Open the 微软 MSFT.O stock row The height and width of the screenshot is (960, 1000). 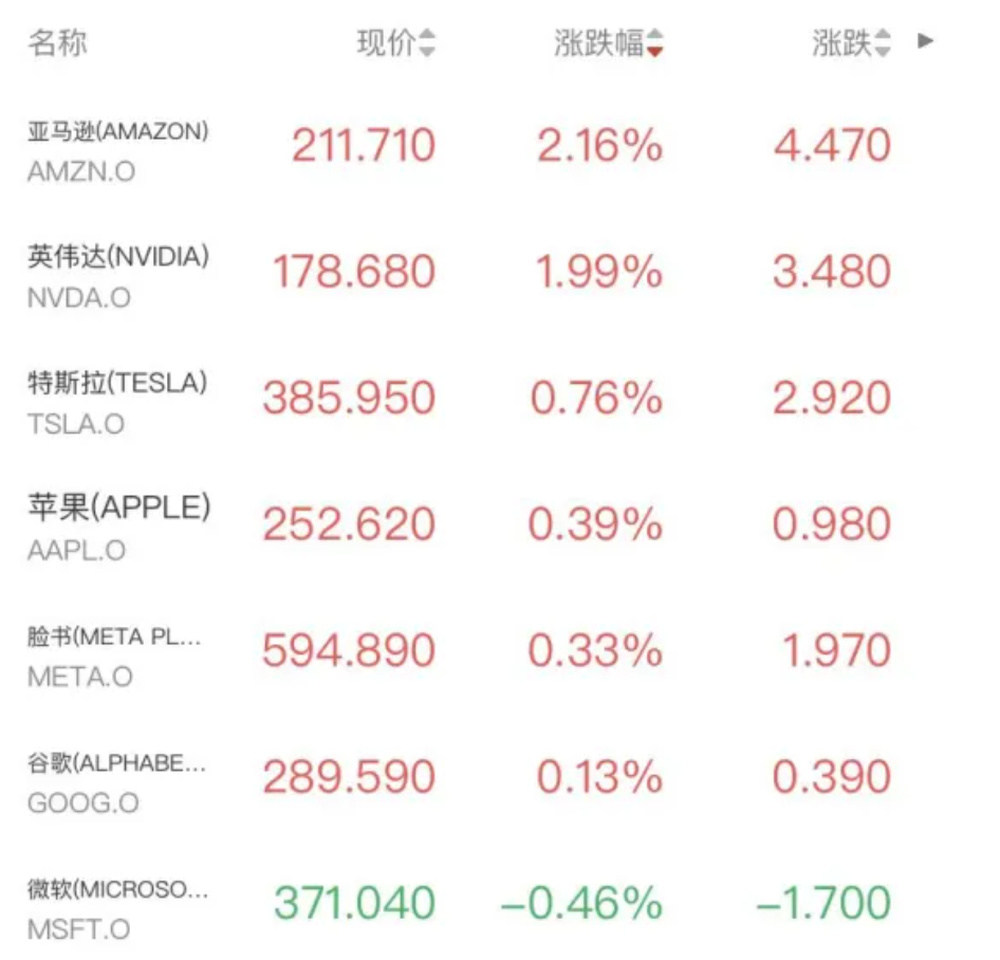pyautogui.click(x=118, y=906)
